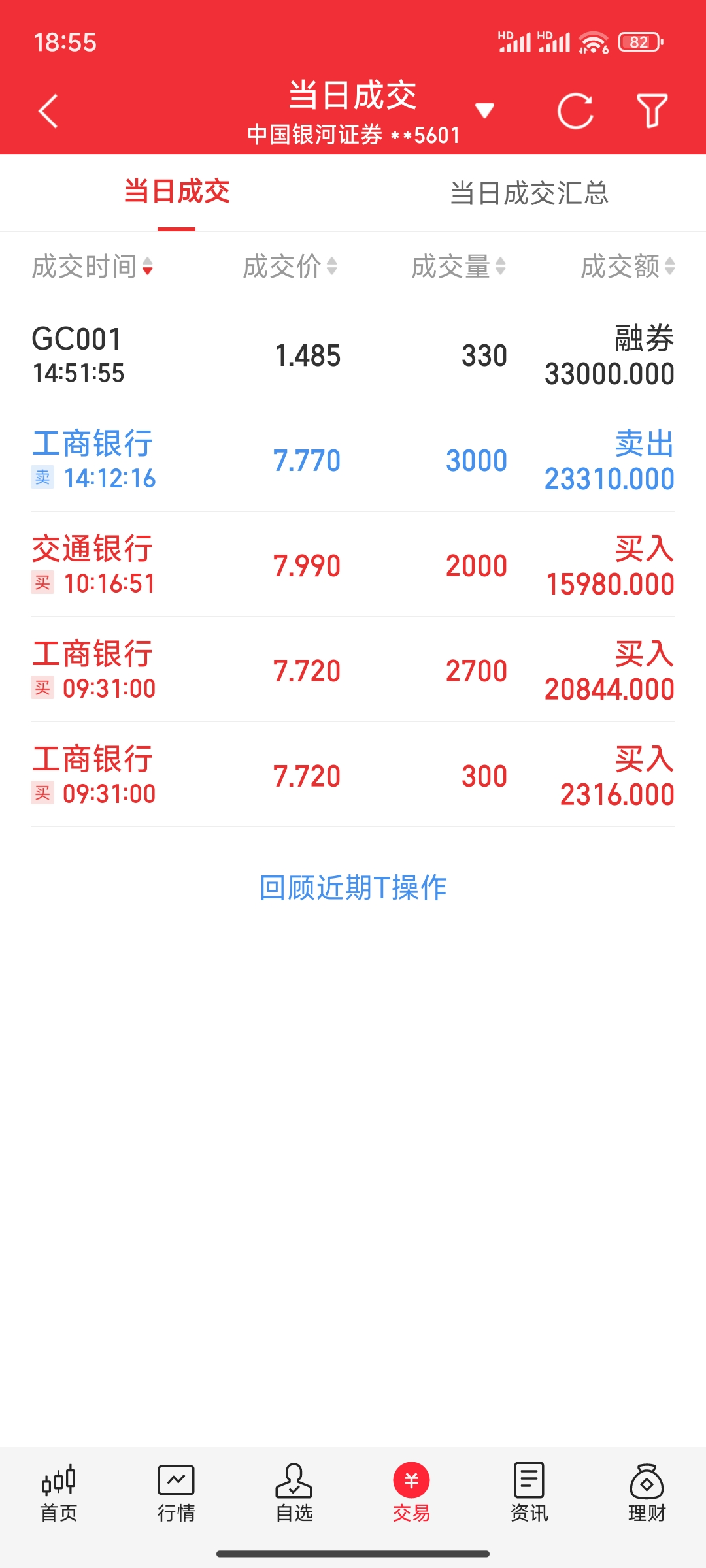
Task: Open the 理财 tab
Action: pos(647,1494)
